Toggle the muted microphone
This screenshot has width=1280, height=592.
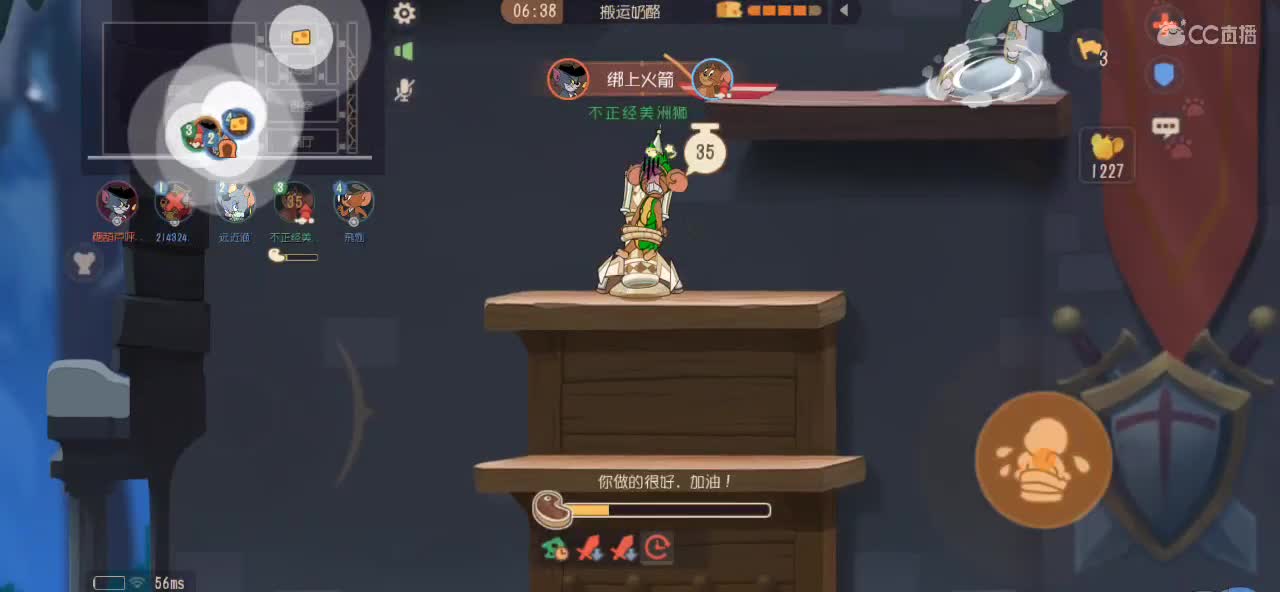404,90
